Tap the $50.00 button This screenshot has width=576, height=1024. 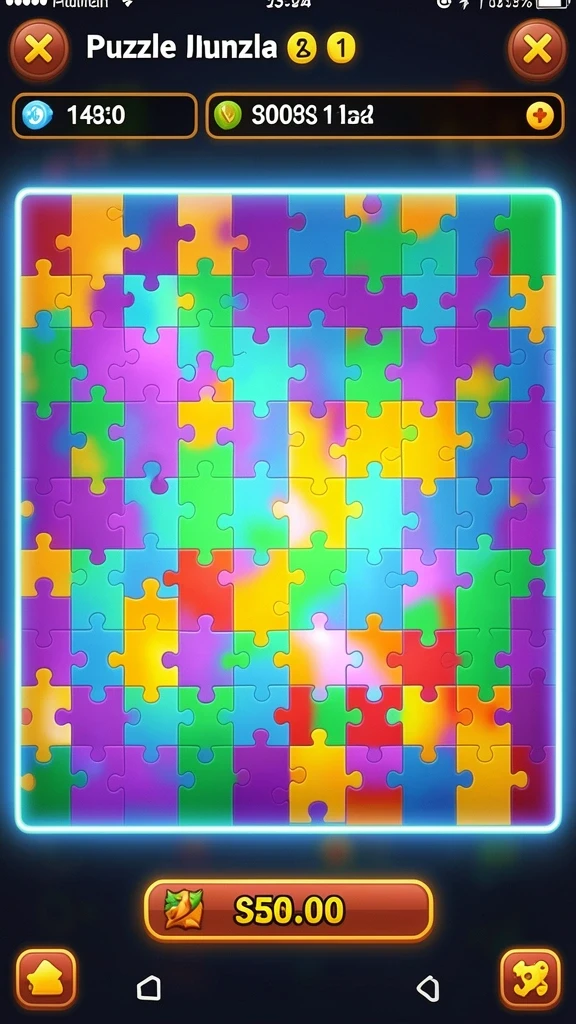pyautogui.click(x=288, y=910)
